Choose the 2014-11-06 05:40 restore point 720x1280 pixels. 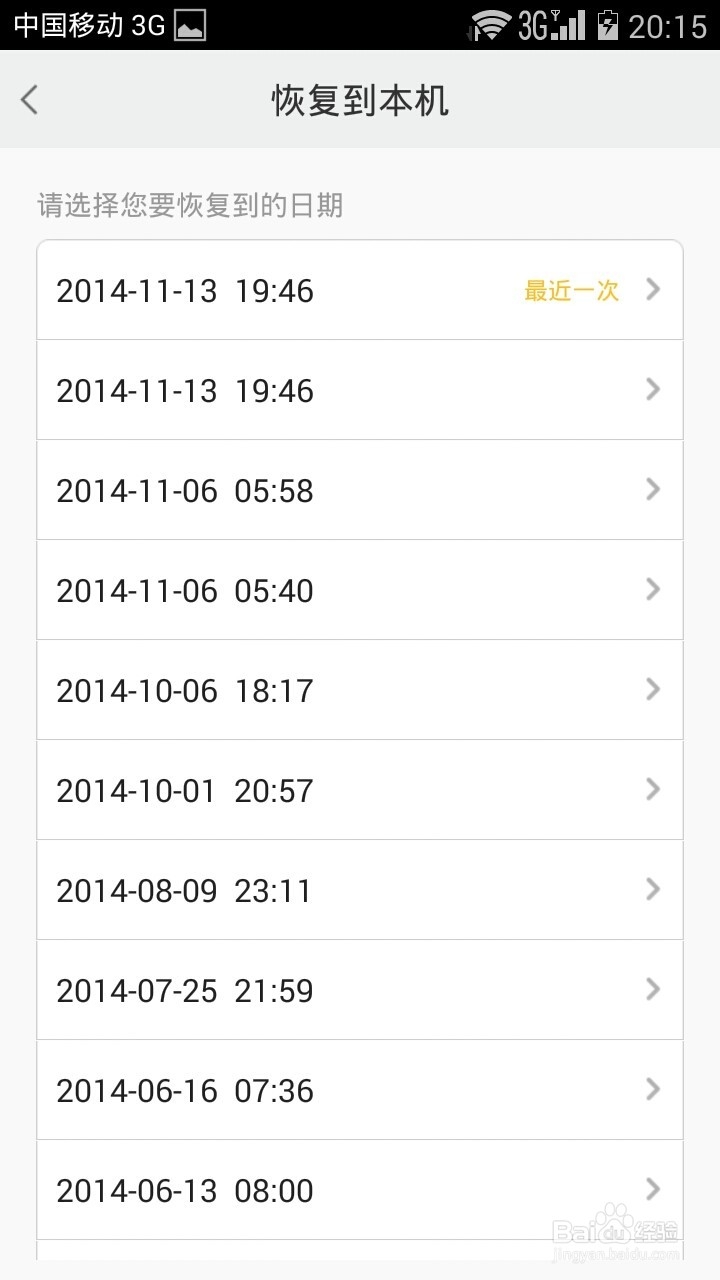[360, 590]
